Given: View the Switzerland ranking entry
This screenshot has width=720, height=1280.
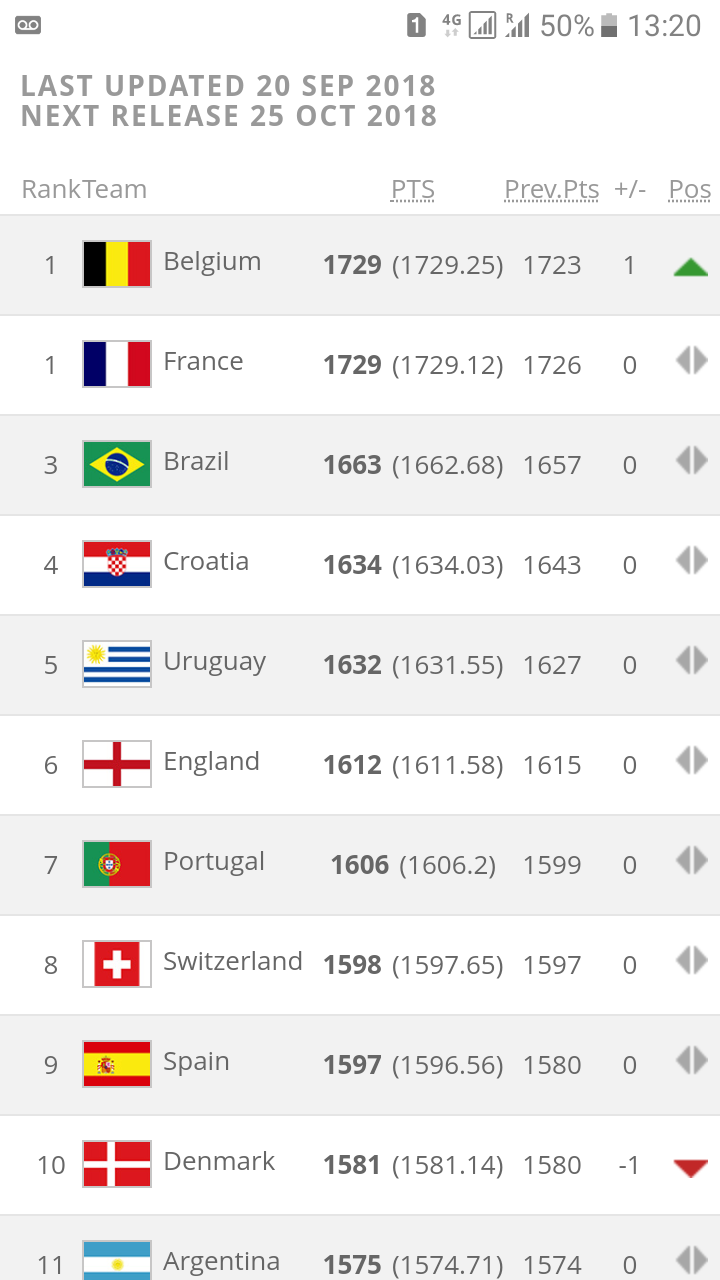Looking at the screenshot, I should 232,963.
